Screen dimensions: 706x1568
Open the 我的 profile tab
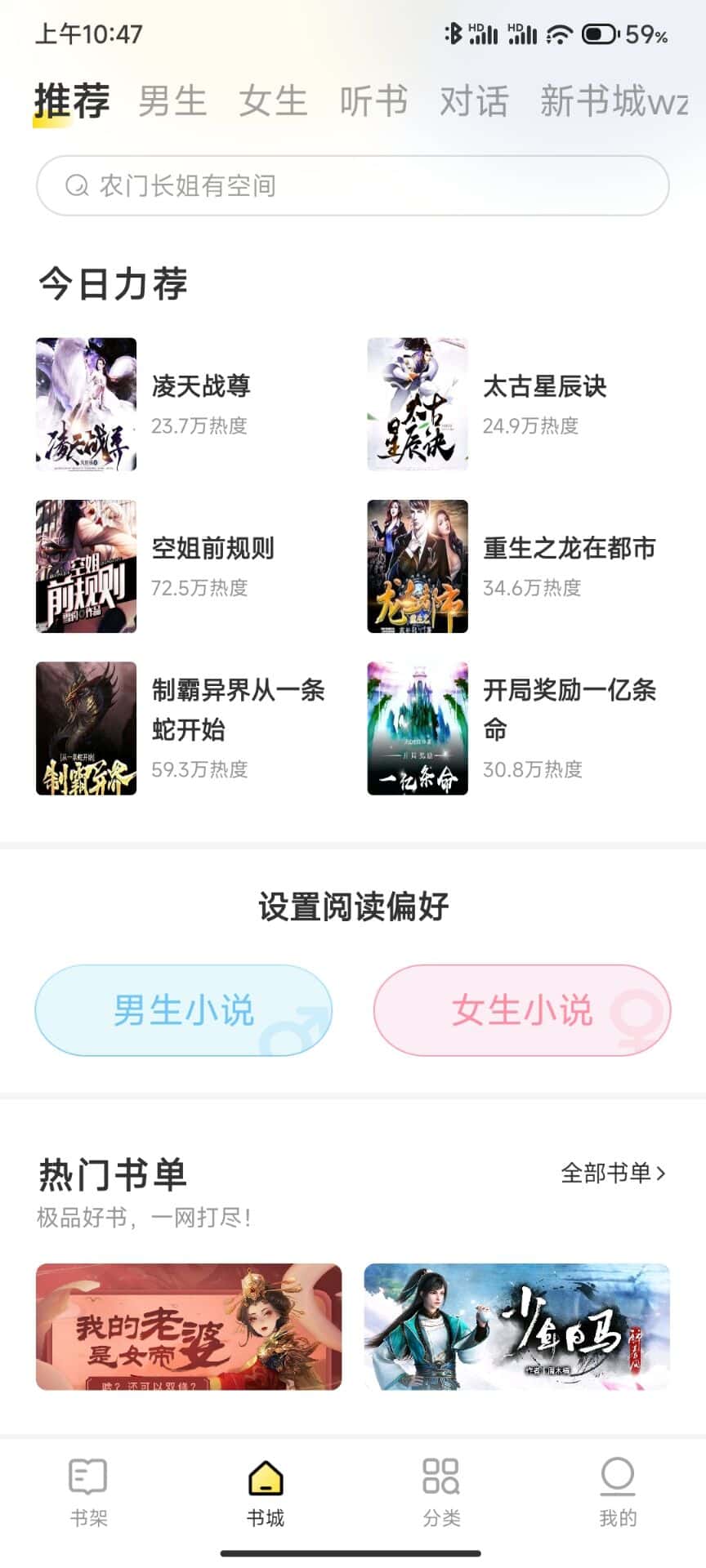(618, 1493)
